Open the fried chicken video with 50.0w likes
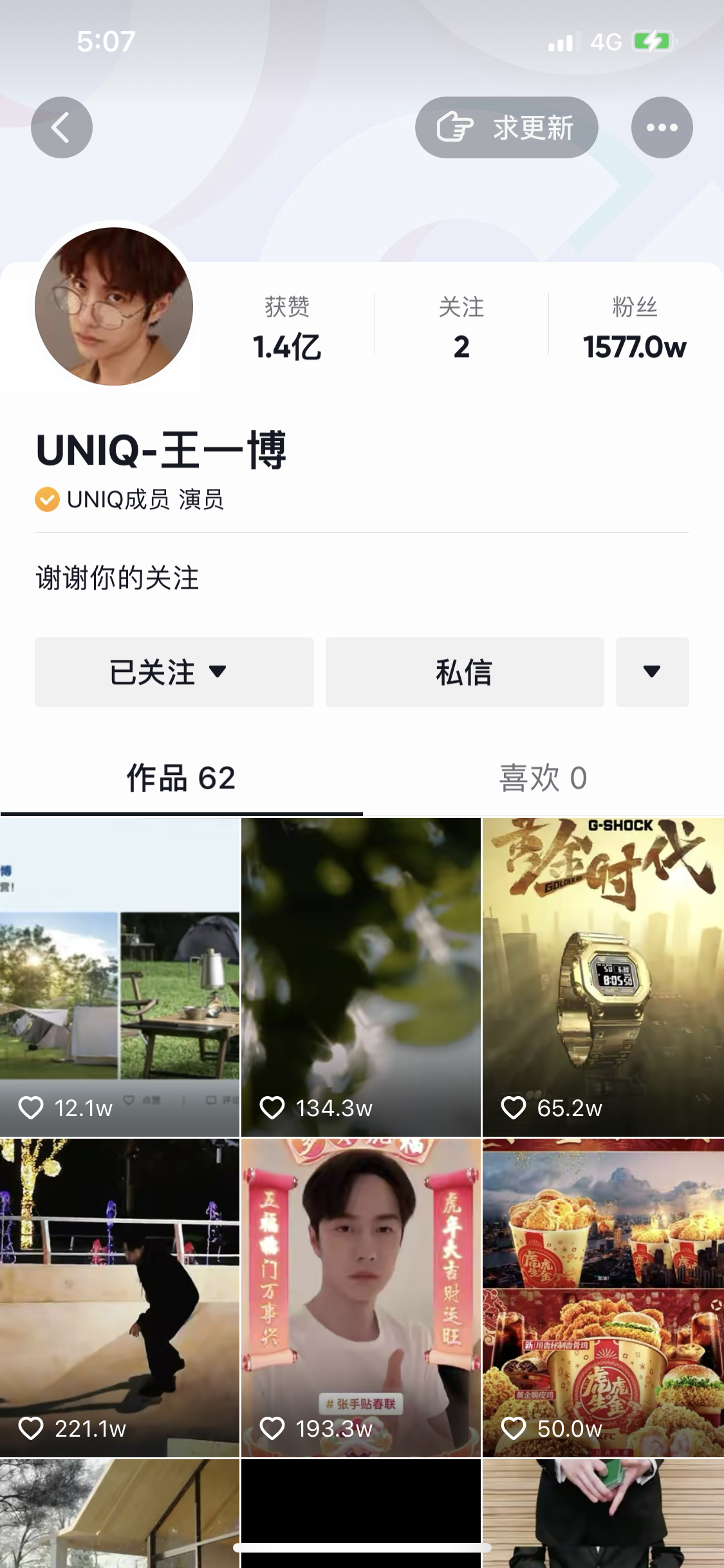724x1568 pixels. click(603, 1297)
